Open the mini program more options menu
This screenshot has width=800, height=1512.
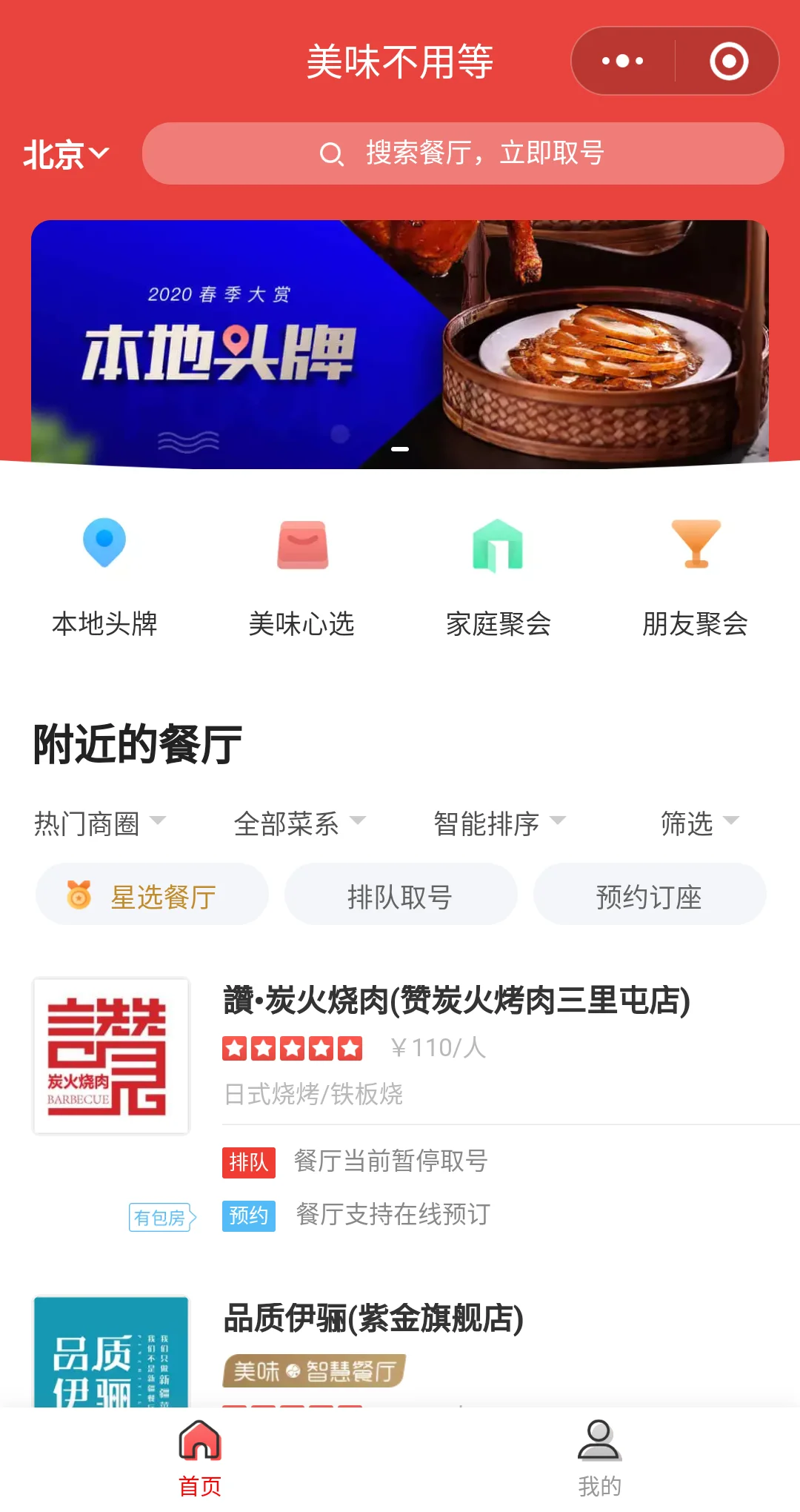click(623, 62)
